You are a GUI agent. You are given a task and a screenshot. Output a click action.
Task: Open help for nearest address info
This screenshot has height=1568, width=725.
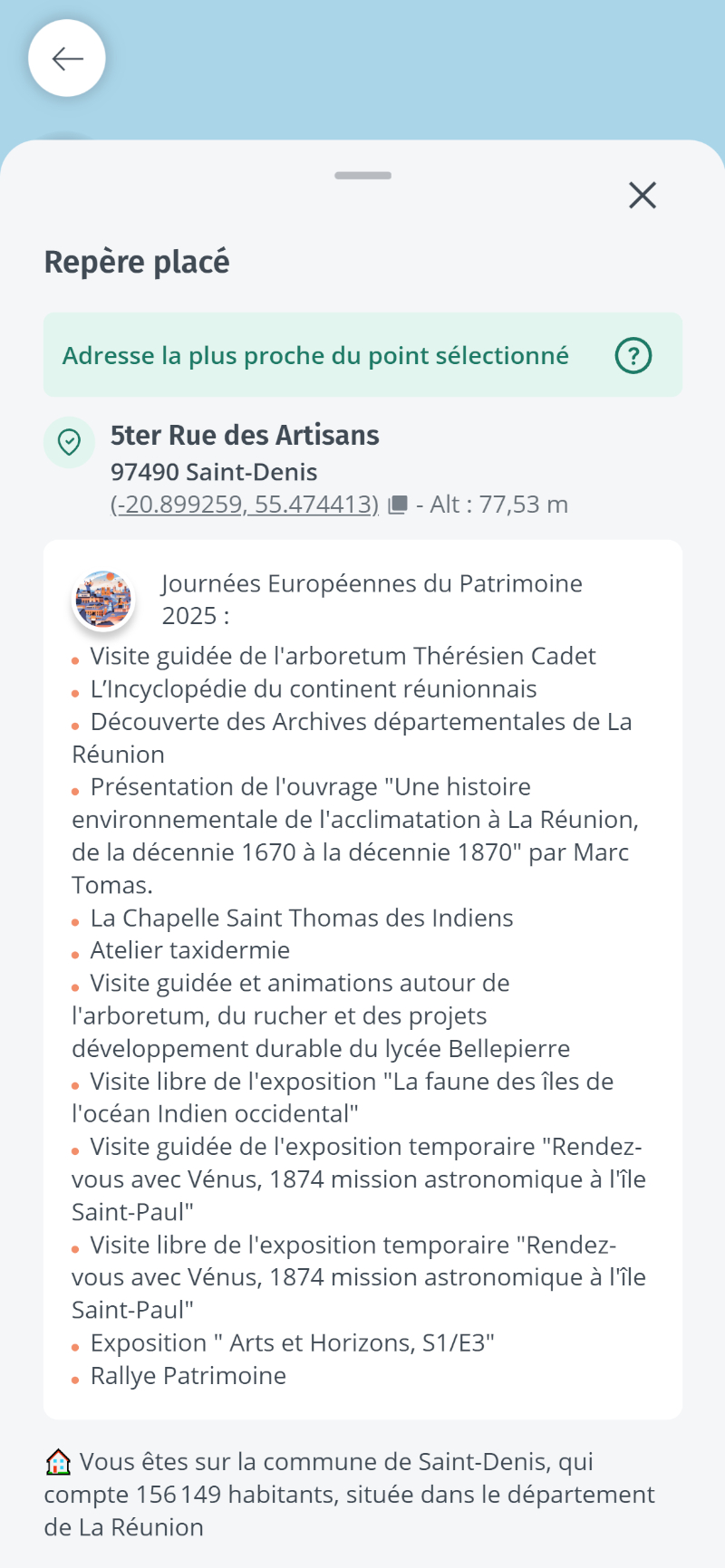[x=633, y=355]
